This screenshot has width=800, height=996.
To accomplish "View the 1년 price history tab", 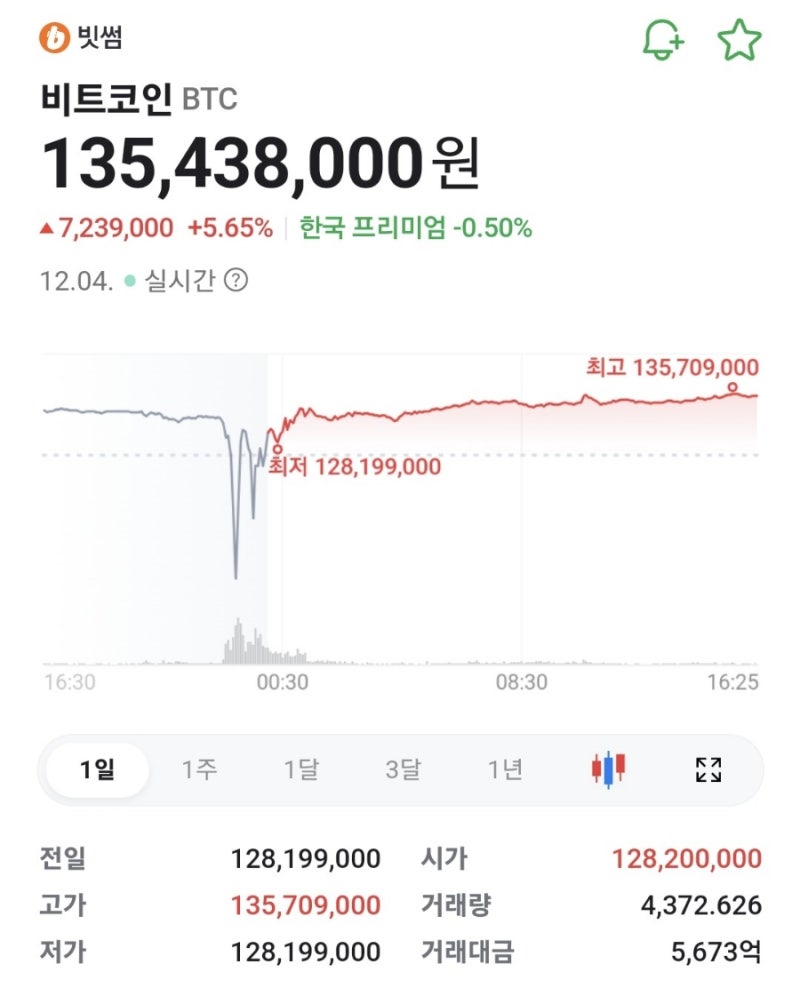I will click(x=502, y=768).
